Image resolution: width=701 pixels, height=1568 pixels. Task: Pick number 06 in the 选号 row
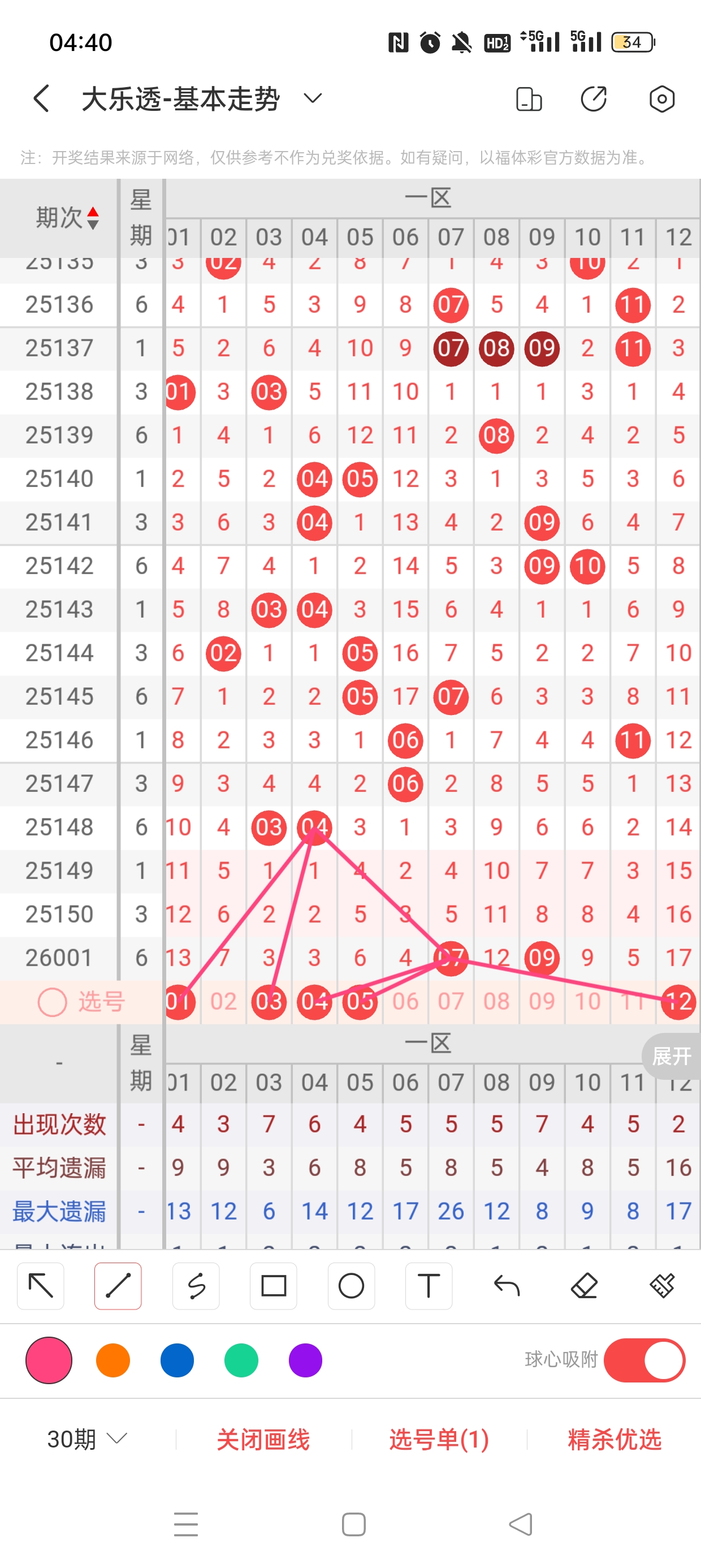tap(405, 1001)
